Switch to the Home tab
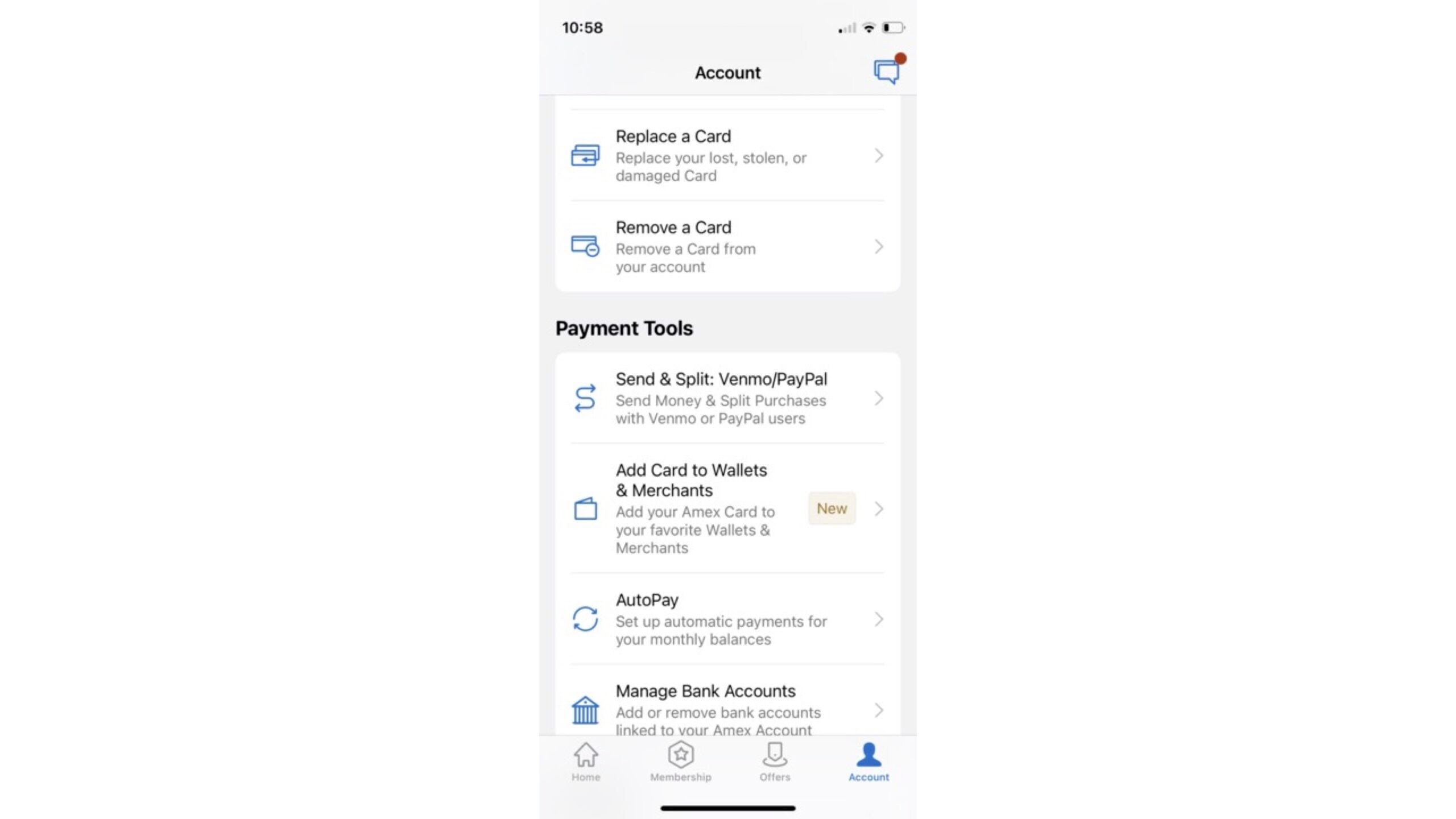 (585, 762)
